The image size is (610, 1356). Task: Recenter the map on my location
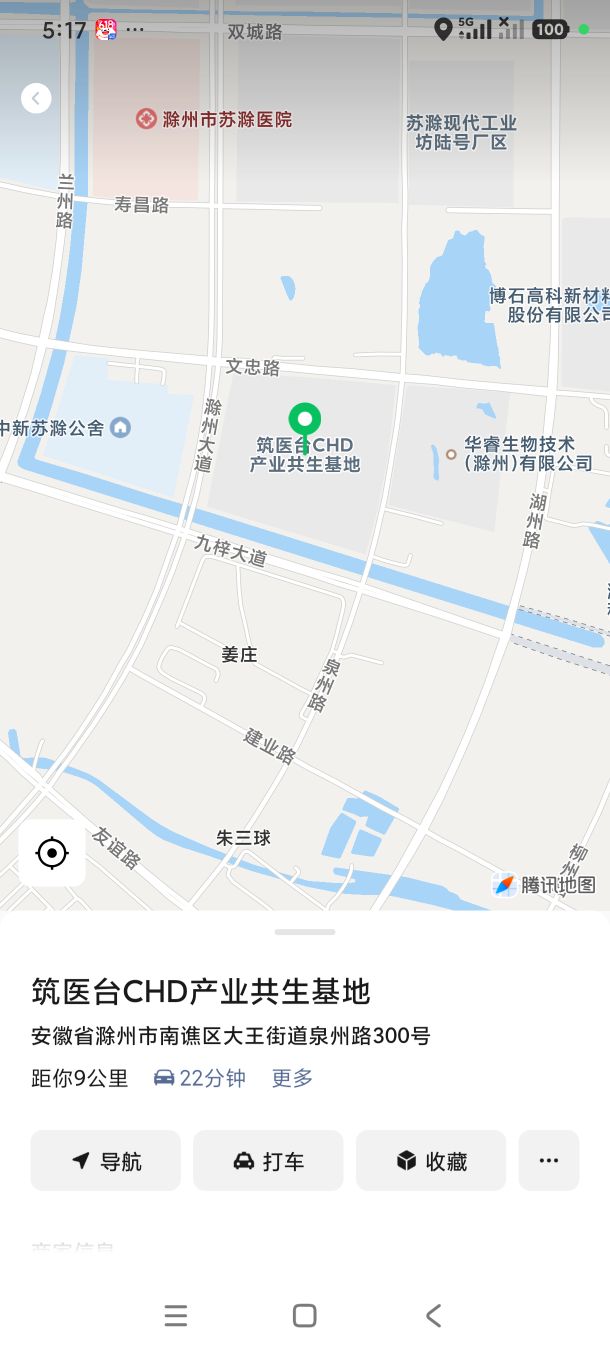point(52,853)
